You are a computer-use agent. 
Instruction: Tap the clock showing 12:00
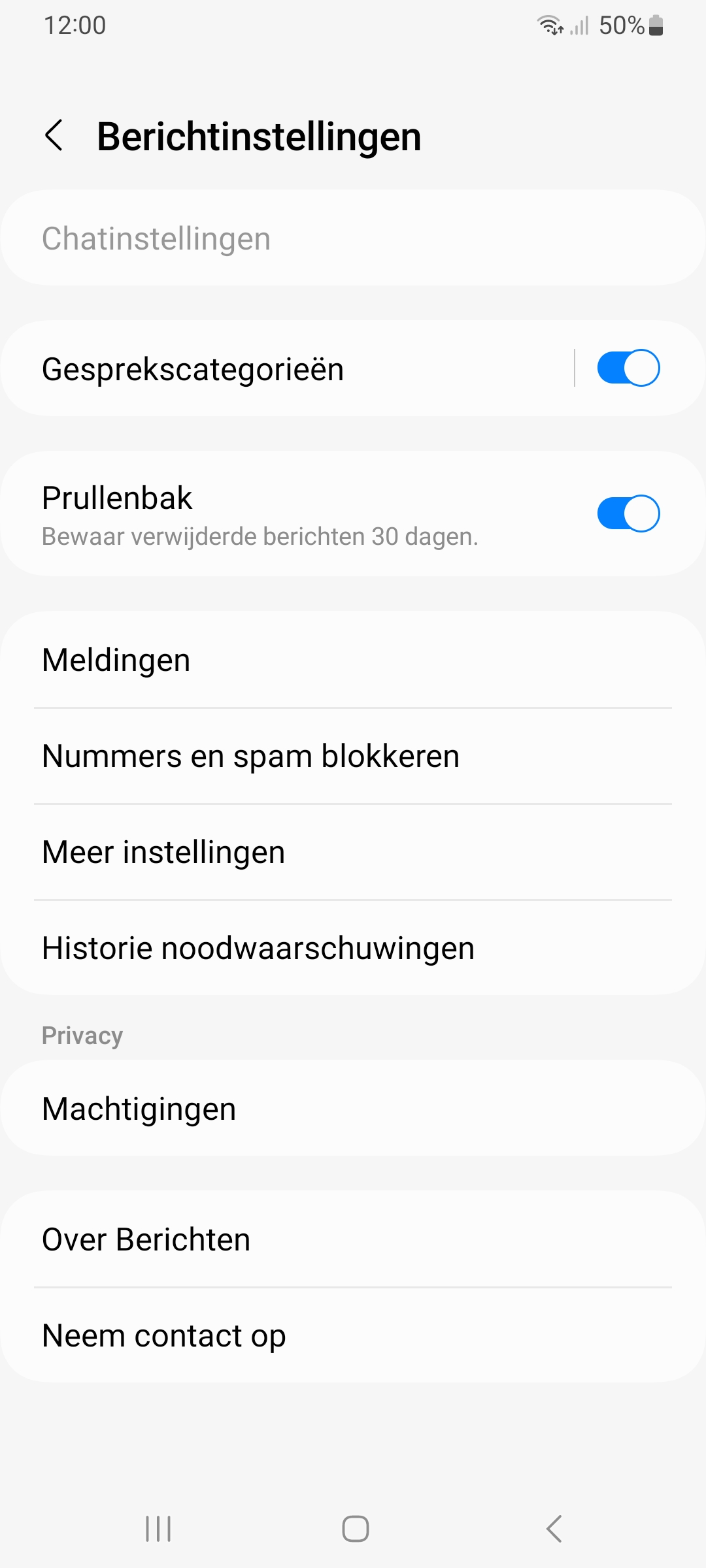click(x=74, y=25)
